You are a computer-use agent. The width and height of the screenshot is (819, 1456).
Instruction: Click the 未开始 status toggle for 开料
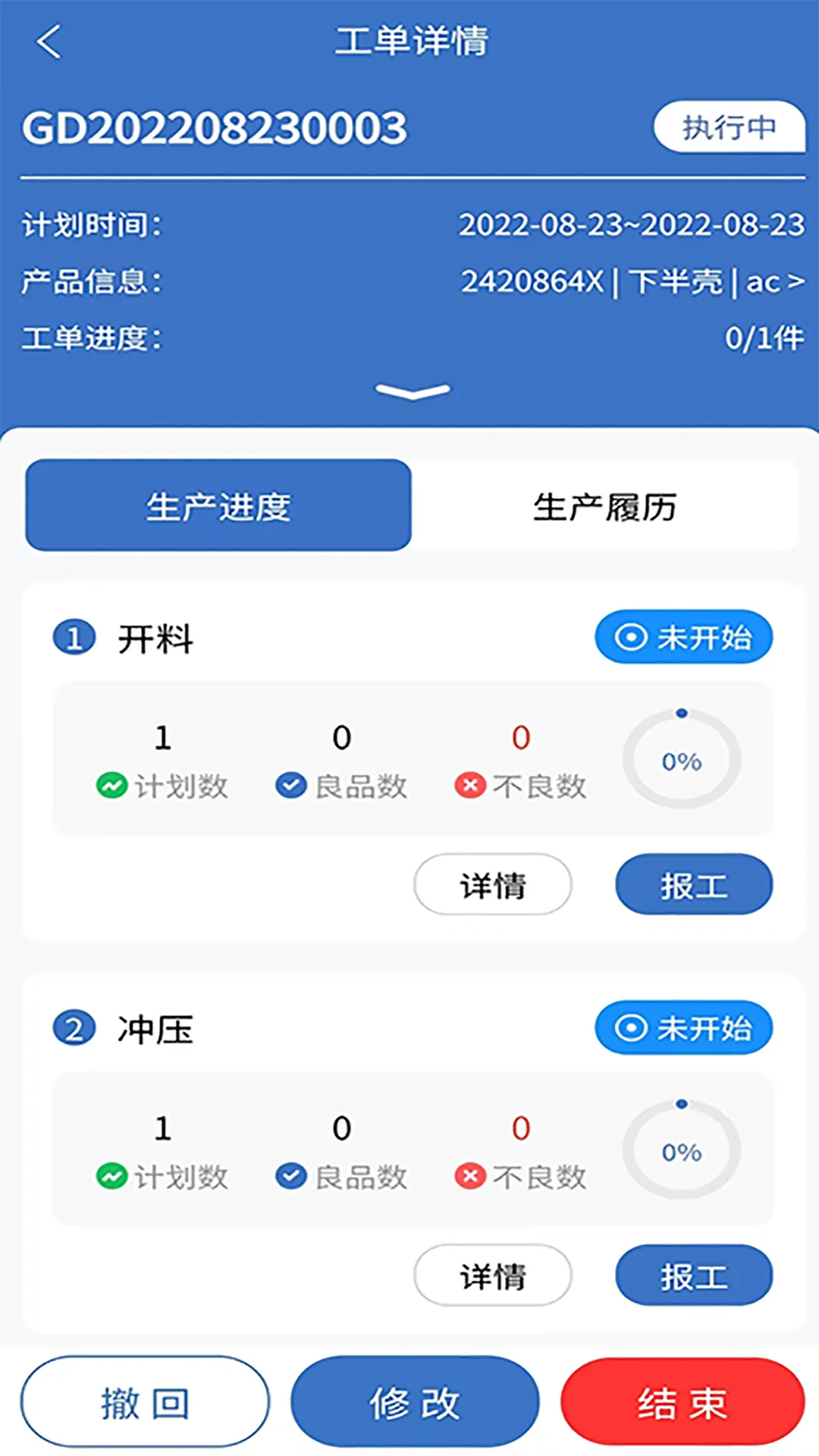[x=682, y=637]
